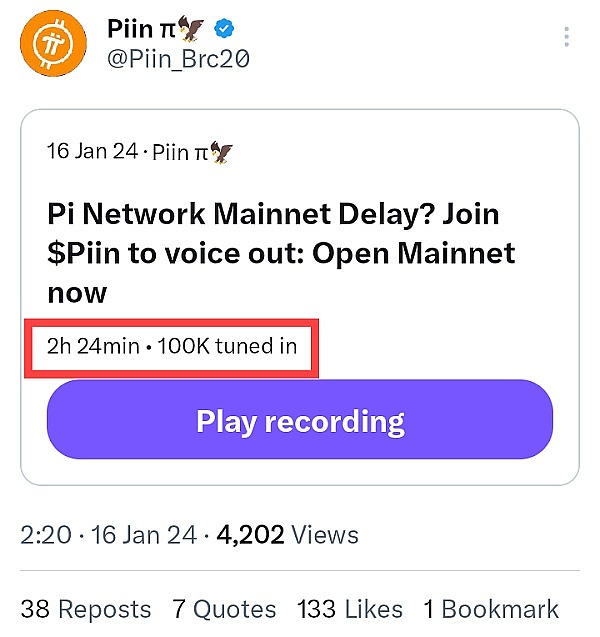Play the Space recording
The height and width of the screenshot is (637, 600).
300,421
